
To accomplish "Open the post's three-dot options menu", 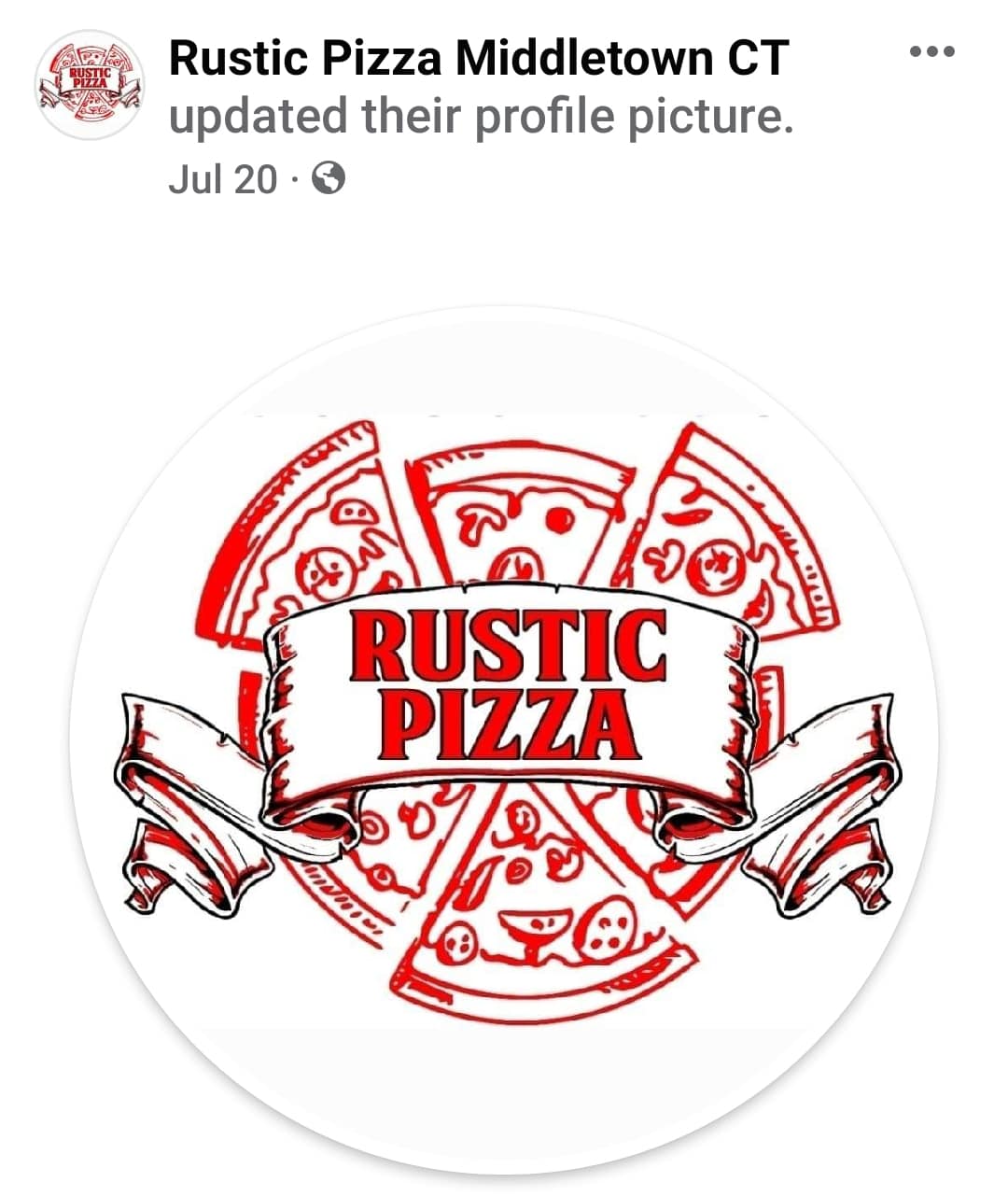I will (x=931, y=52).
